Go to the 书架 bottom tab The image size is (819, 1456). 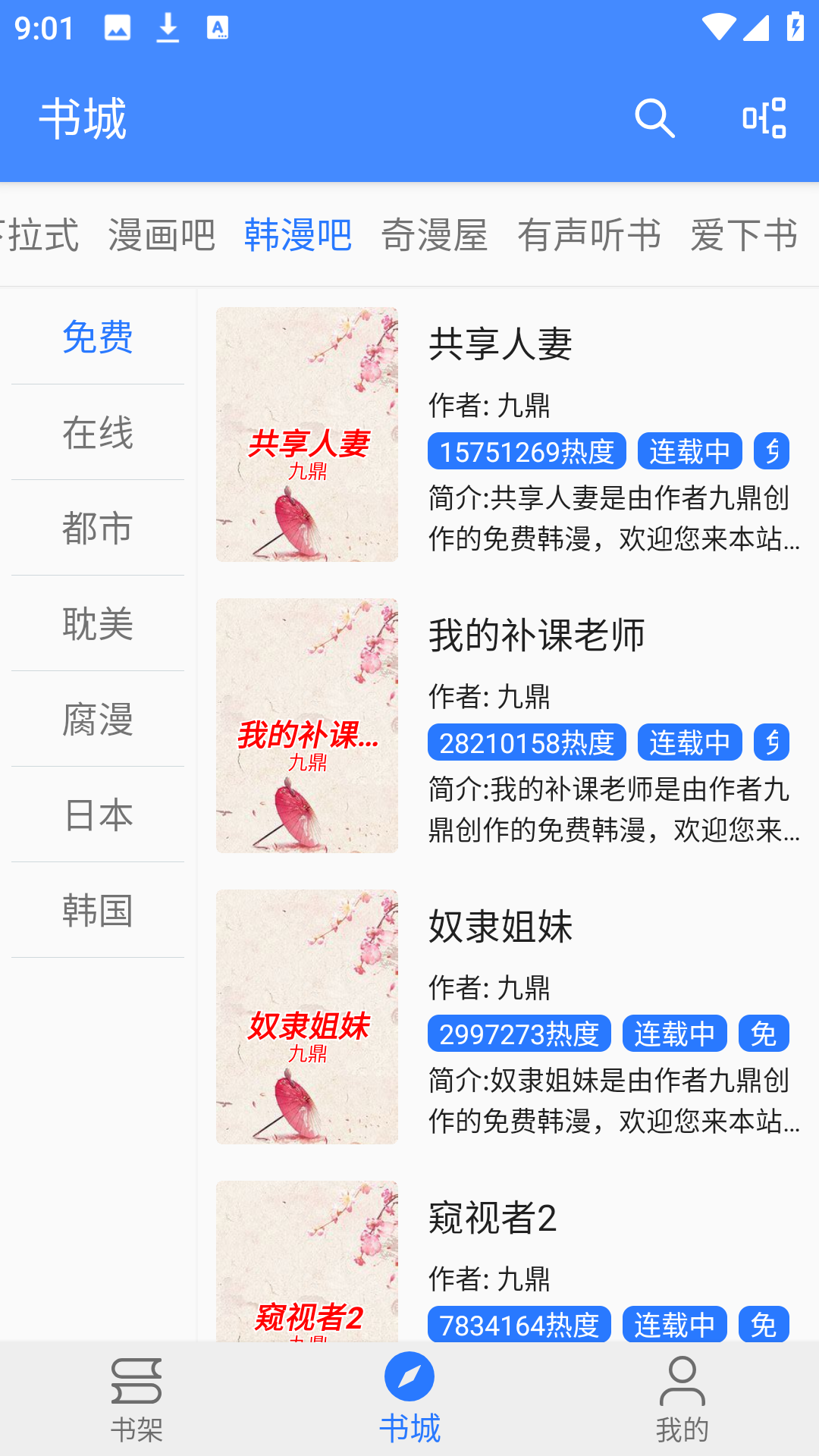(x=136, y=1400)
